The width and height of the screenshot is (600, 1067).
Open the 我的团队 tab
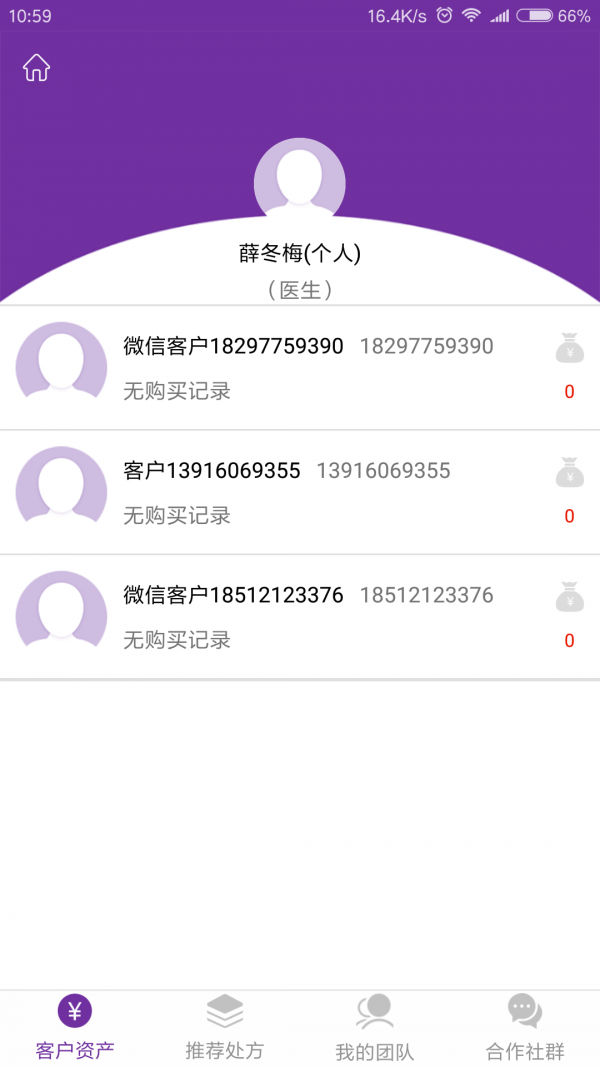pos(375,1028)
